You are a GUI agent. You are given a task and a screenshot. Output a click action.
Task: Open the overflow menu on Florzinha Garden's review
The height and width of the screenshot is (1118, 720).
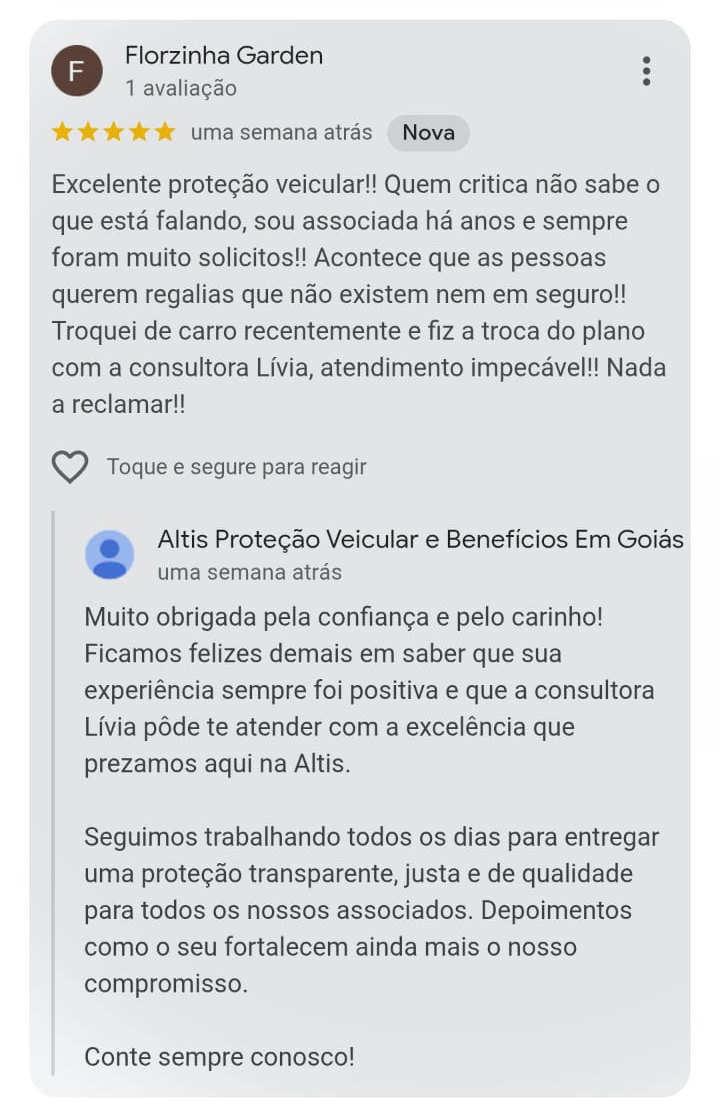647,71
